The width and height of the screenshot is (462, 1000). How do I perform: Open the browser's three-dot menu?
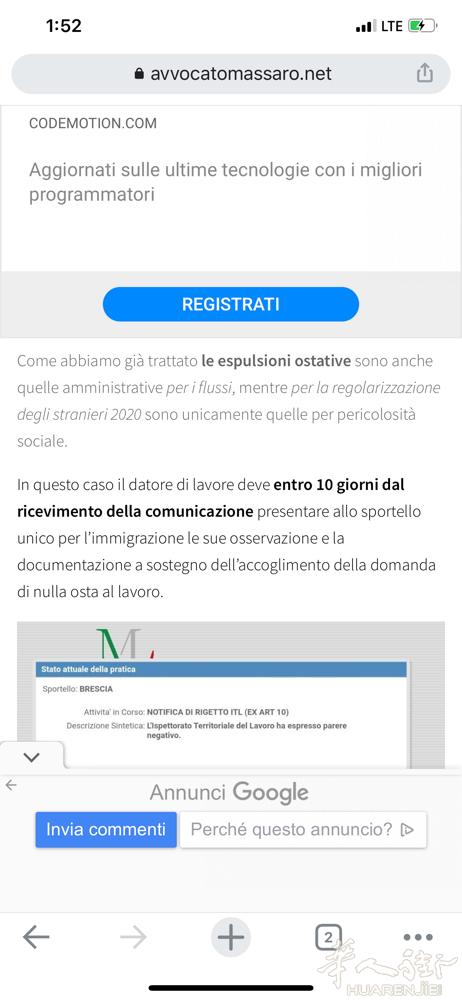click(x=419, y=937)
